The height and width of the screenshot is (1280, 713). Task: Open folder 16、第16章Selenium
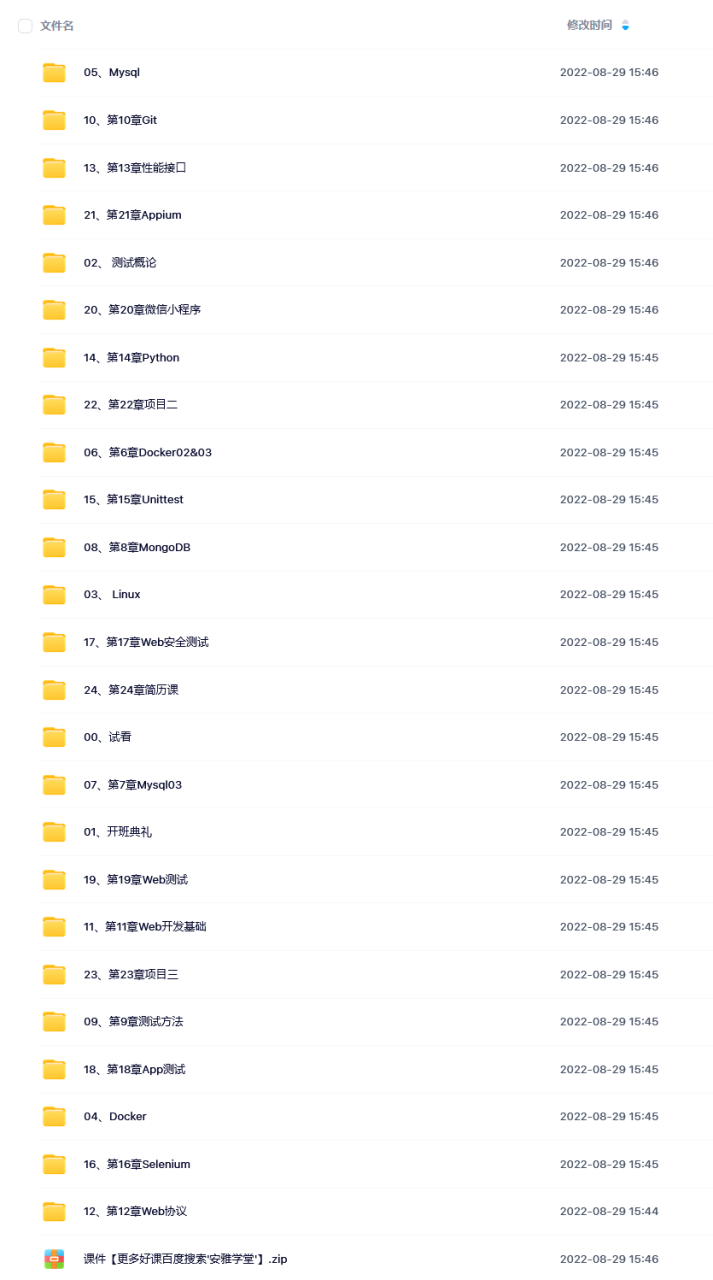point(136,1165)
